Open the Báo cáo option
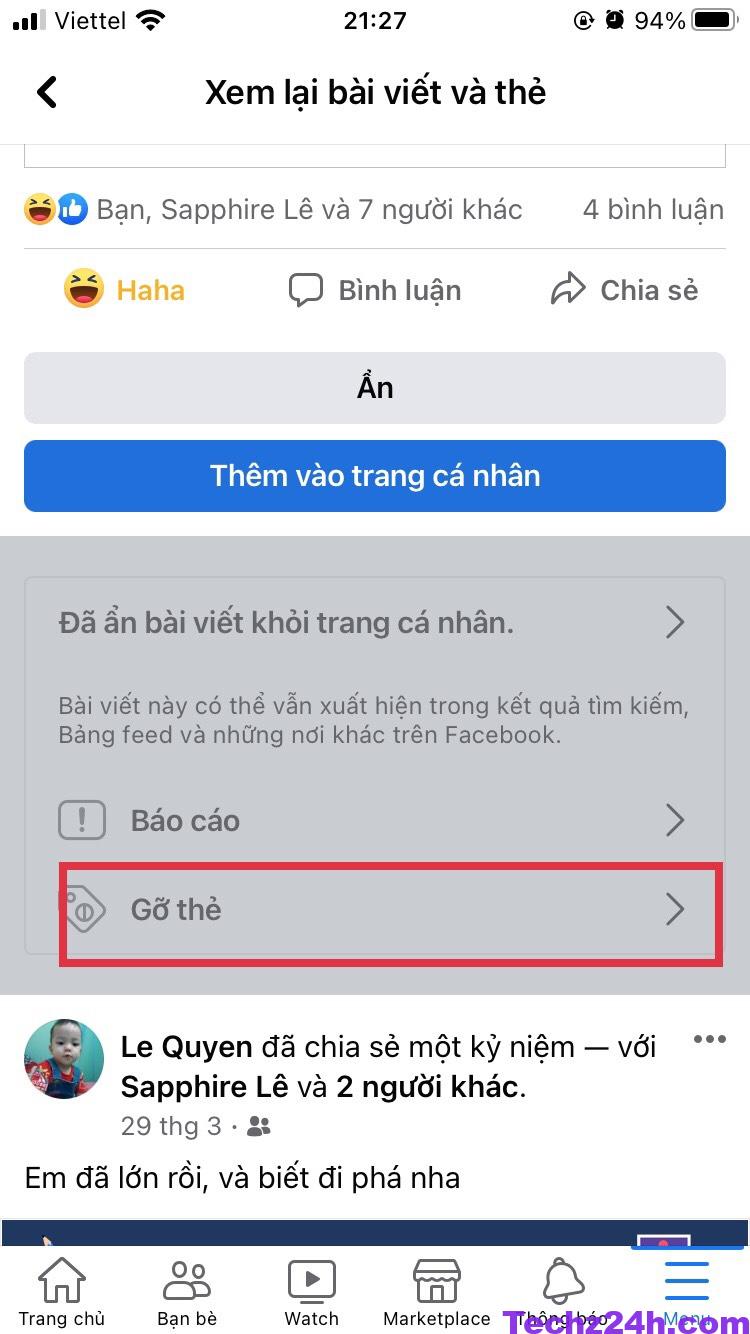 375,821
